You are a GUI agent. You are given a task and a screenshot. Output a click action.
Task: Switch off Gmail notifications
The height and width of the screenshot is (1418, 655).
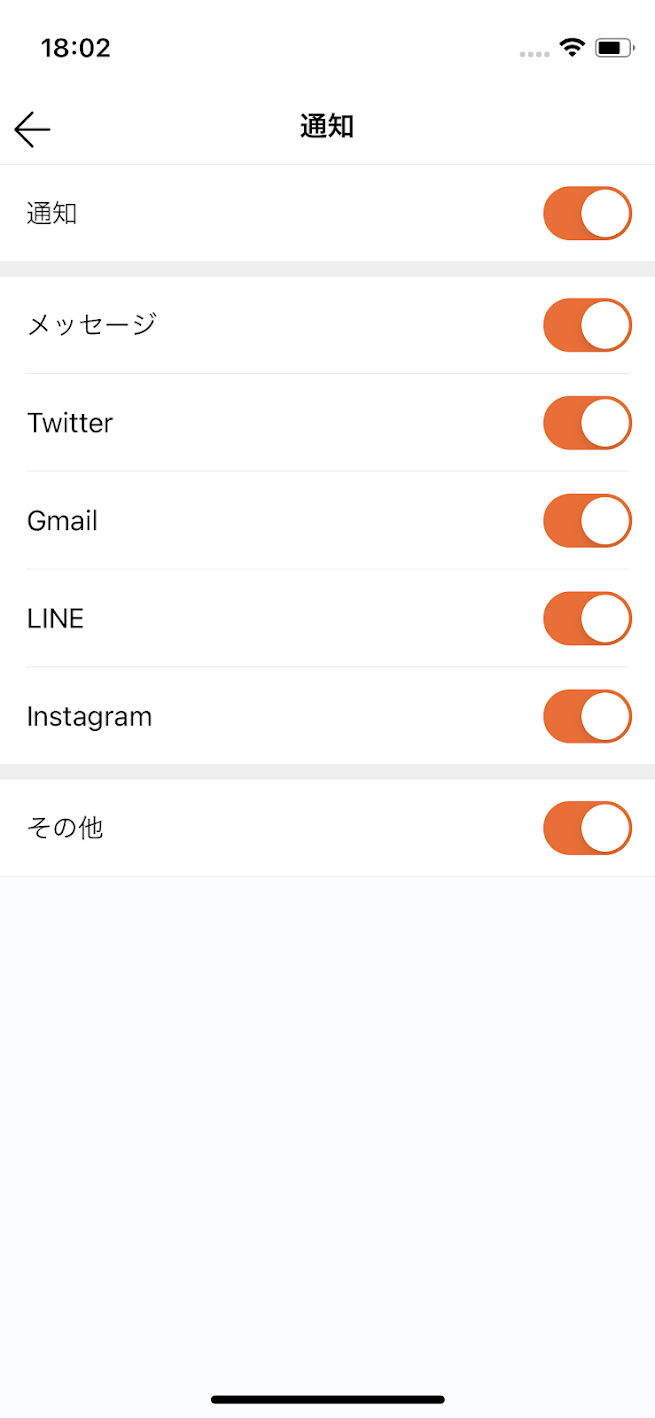click(587, 521)
